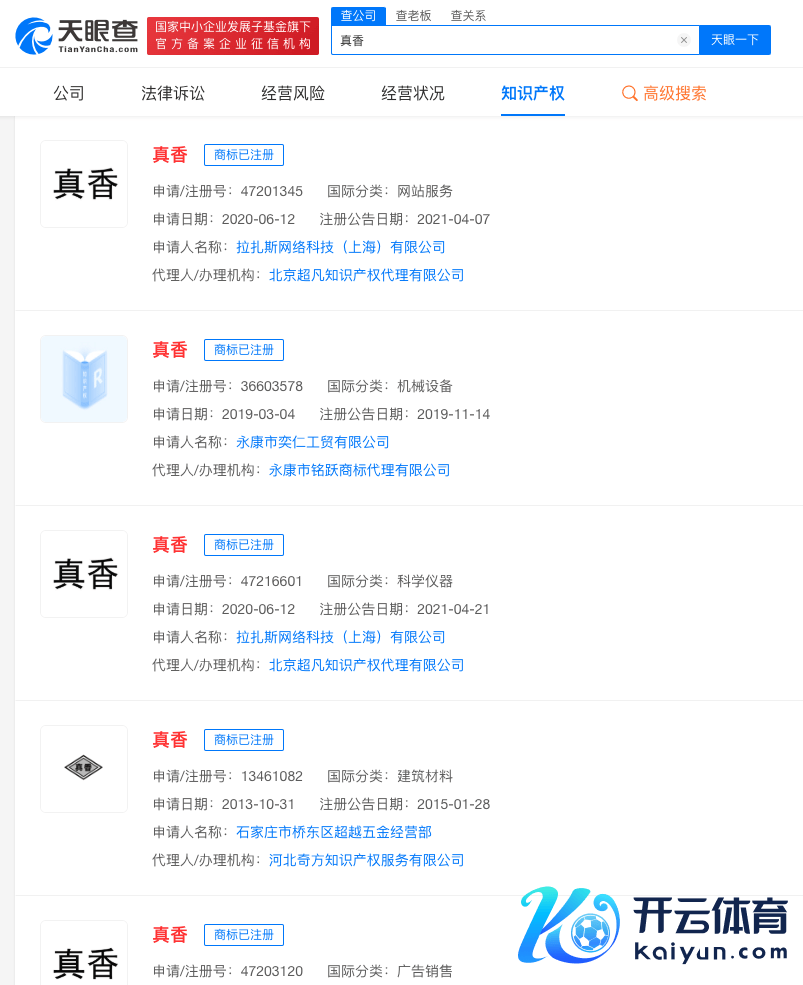Screen dimensions: 803x985
Task: Open agency 河北奇方知识产权服务有限公司
Action: (367, 860)
